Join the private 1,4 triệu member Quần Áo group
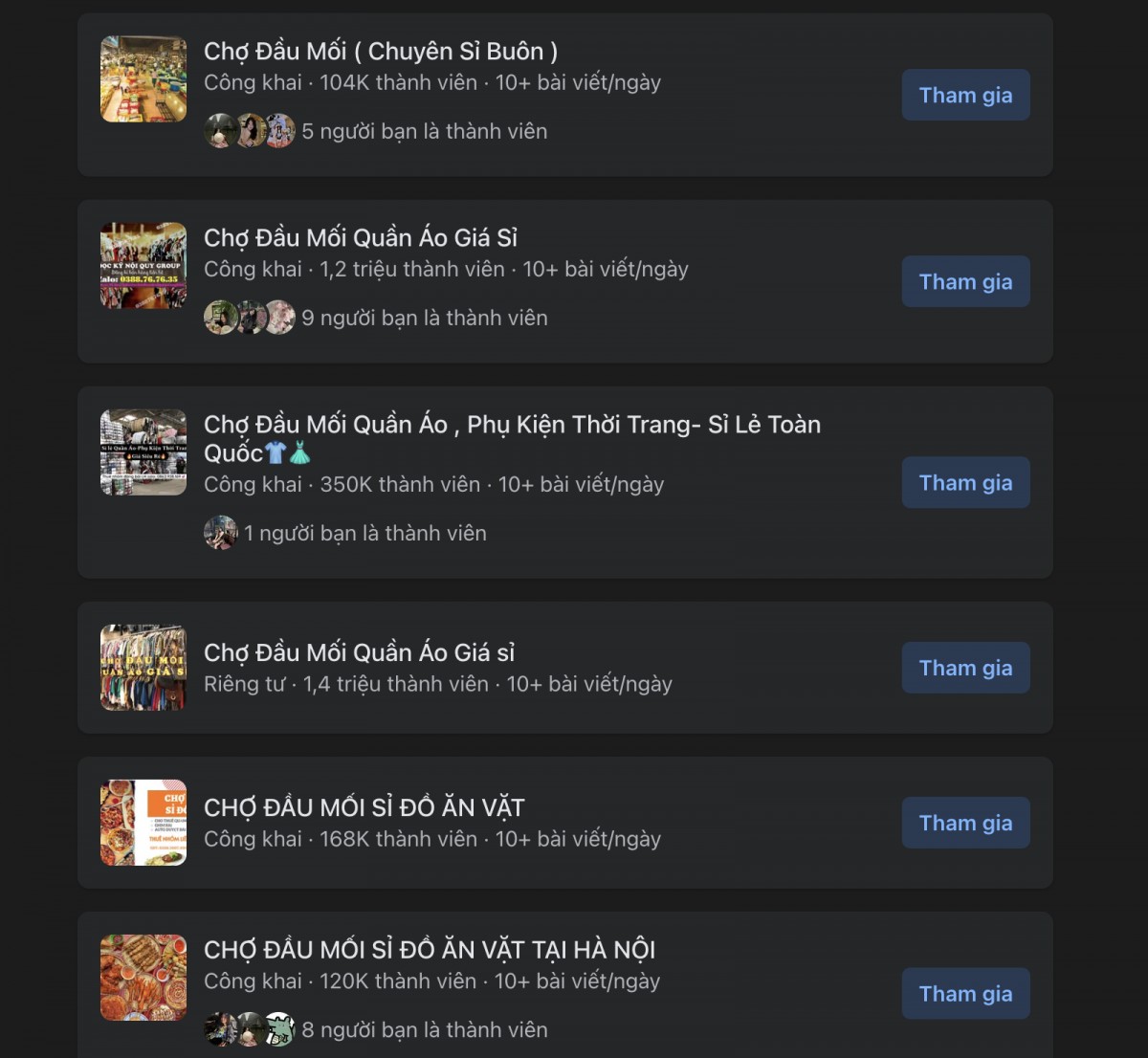Screen dimensions: 1148x1058 [x=965, y=668]
